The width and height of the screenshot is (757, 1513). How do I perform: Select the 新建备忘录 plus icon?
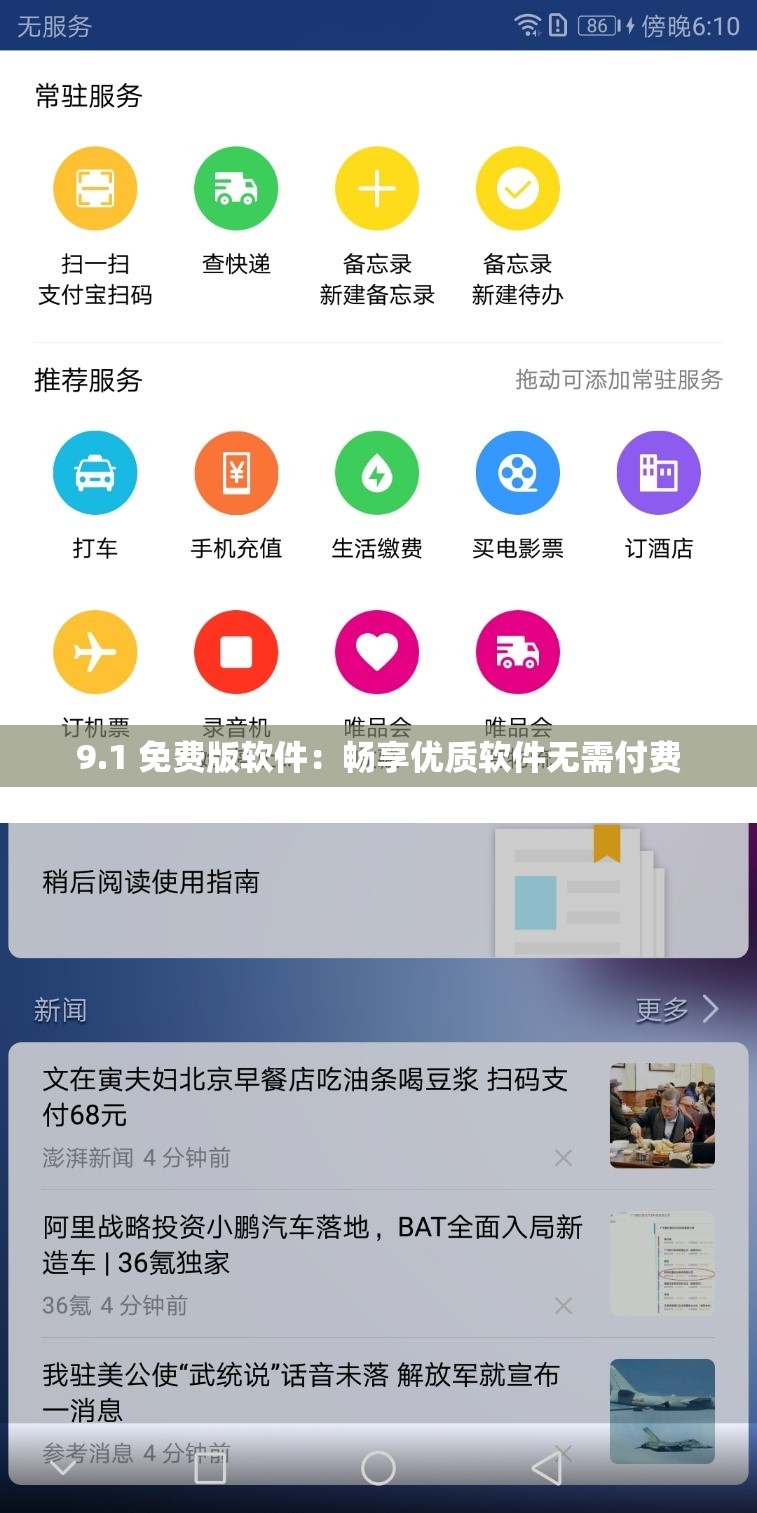tap(377, 187)
